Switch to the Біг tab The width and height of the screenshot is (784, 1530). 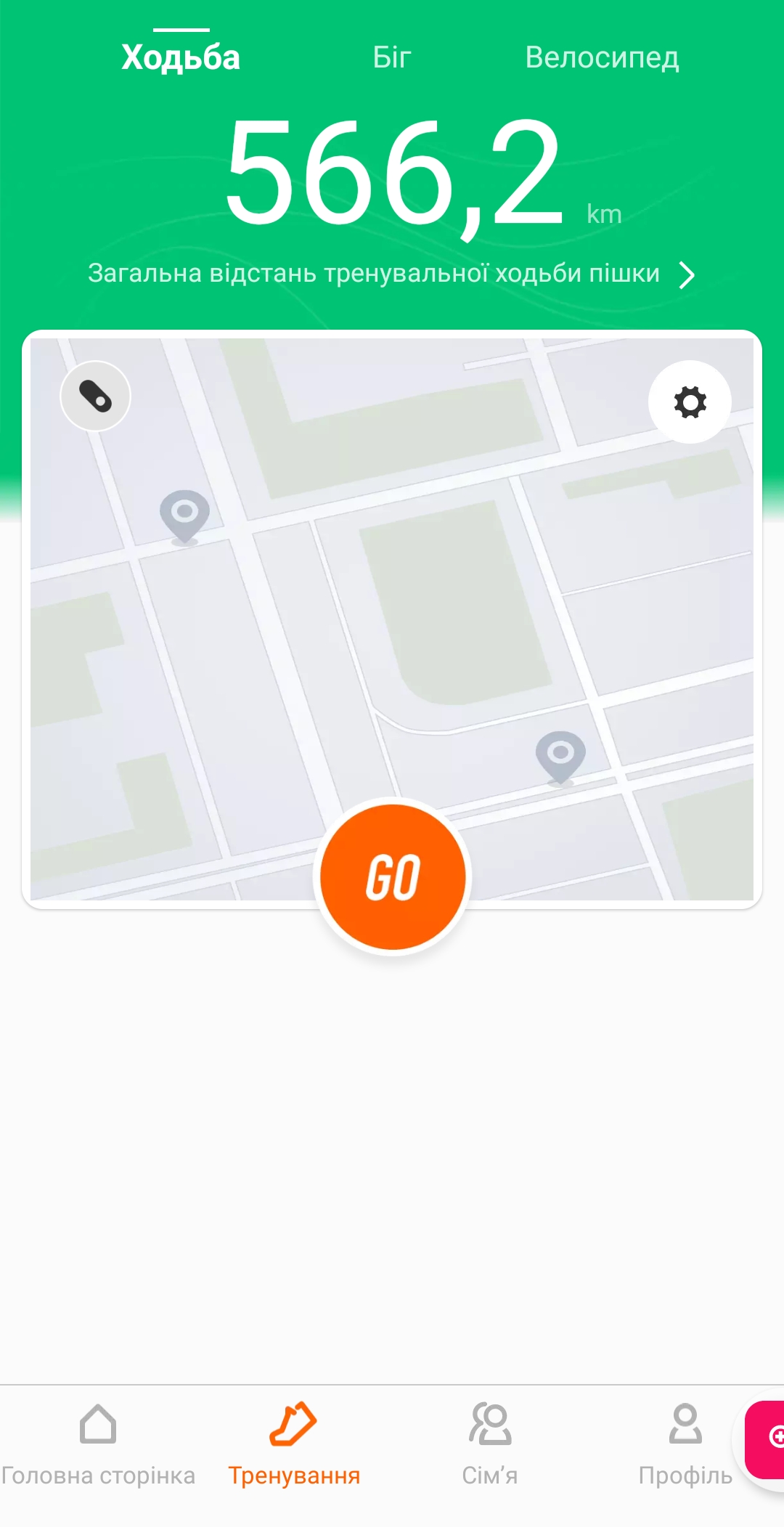[x=392, y=57]
